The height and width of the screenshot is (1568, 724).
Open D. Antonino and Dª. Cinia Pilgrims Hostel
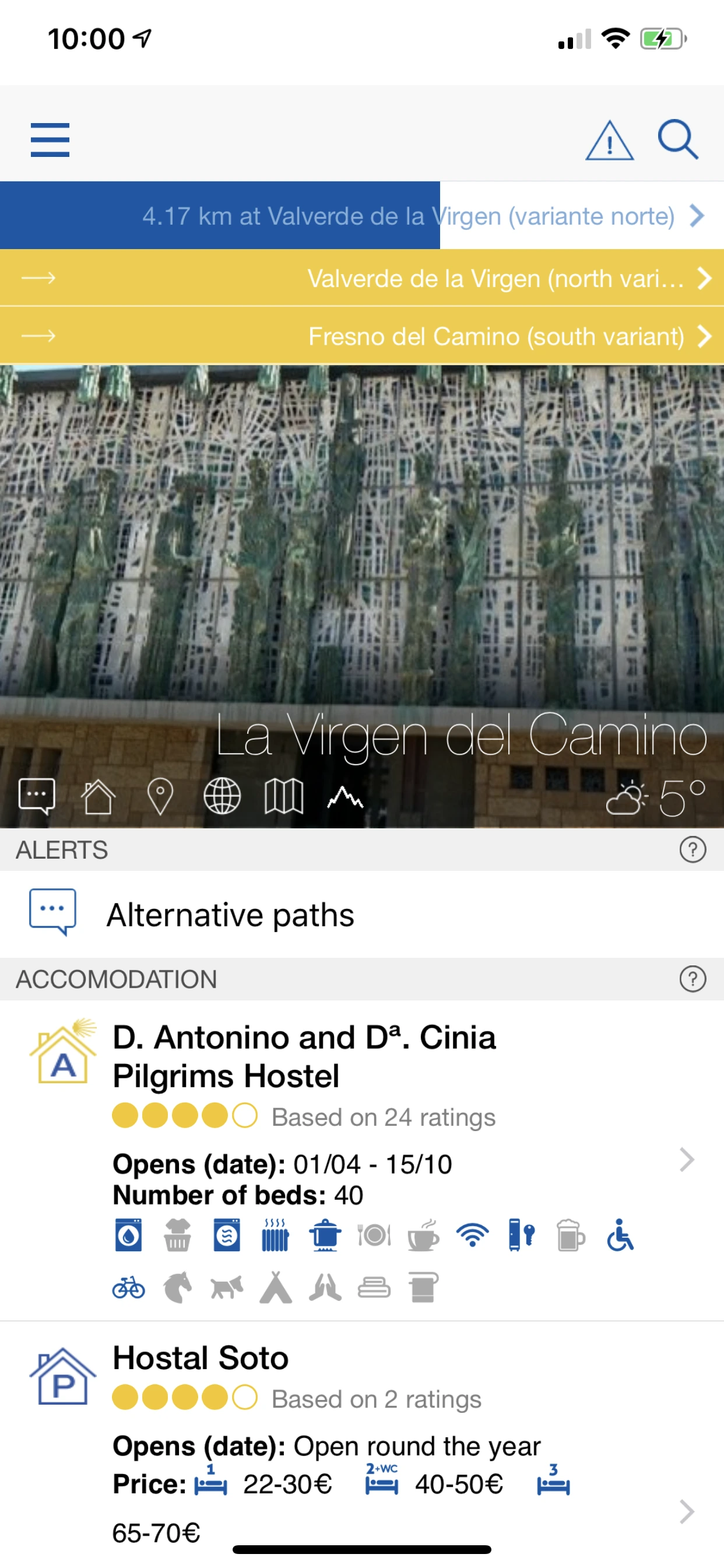[x=304, y=1056]
